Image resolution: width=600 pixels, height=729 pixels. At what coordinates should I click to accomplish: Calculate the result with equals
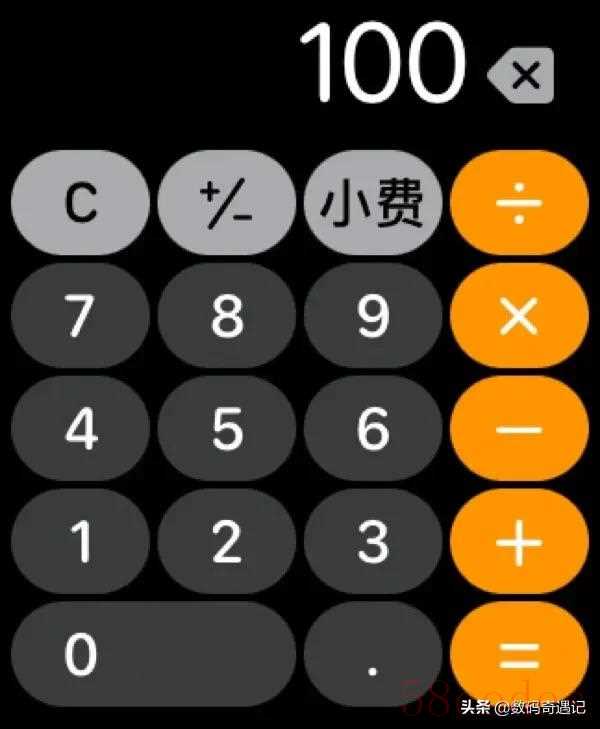[x=518, y=656]
